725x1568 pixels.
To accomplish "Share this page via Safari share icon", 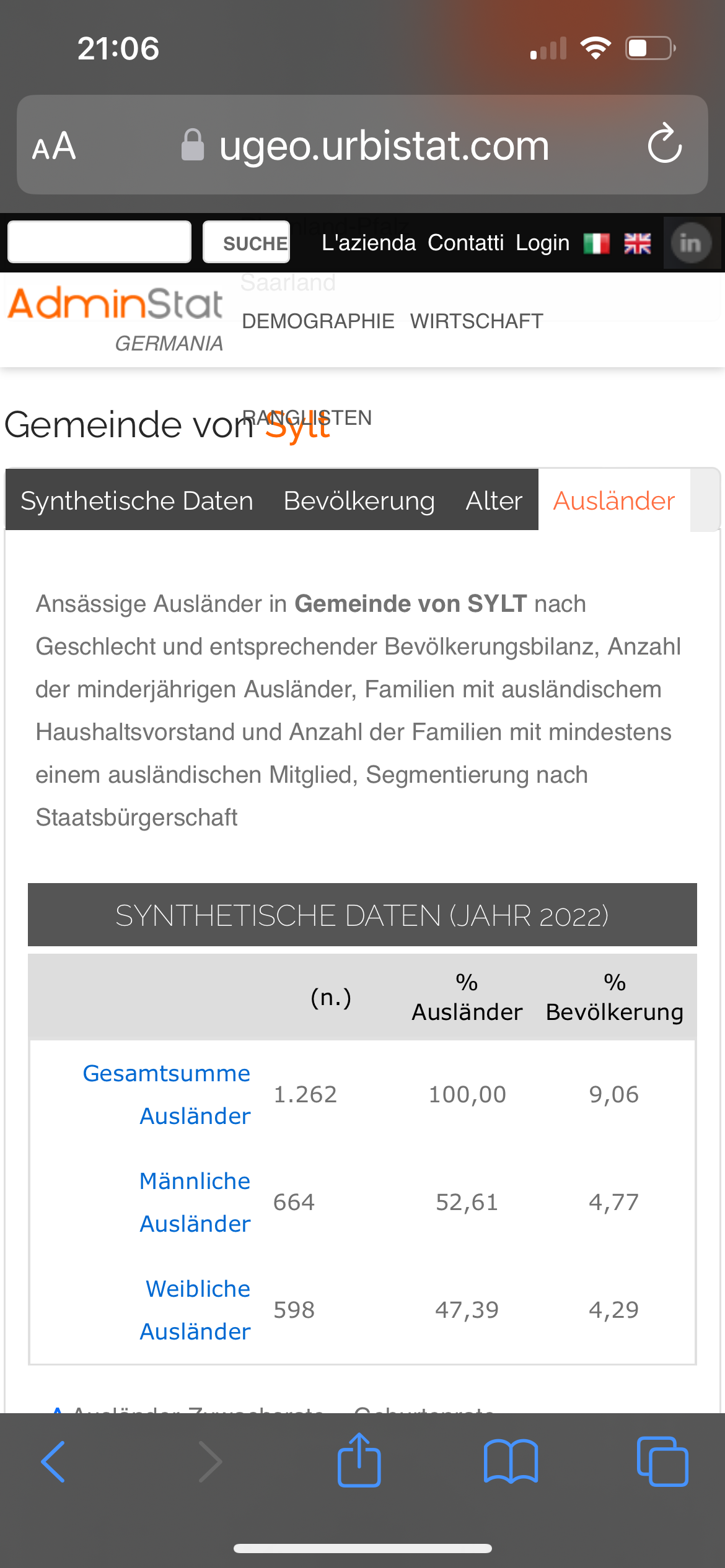I will (x=359, y=1460).
